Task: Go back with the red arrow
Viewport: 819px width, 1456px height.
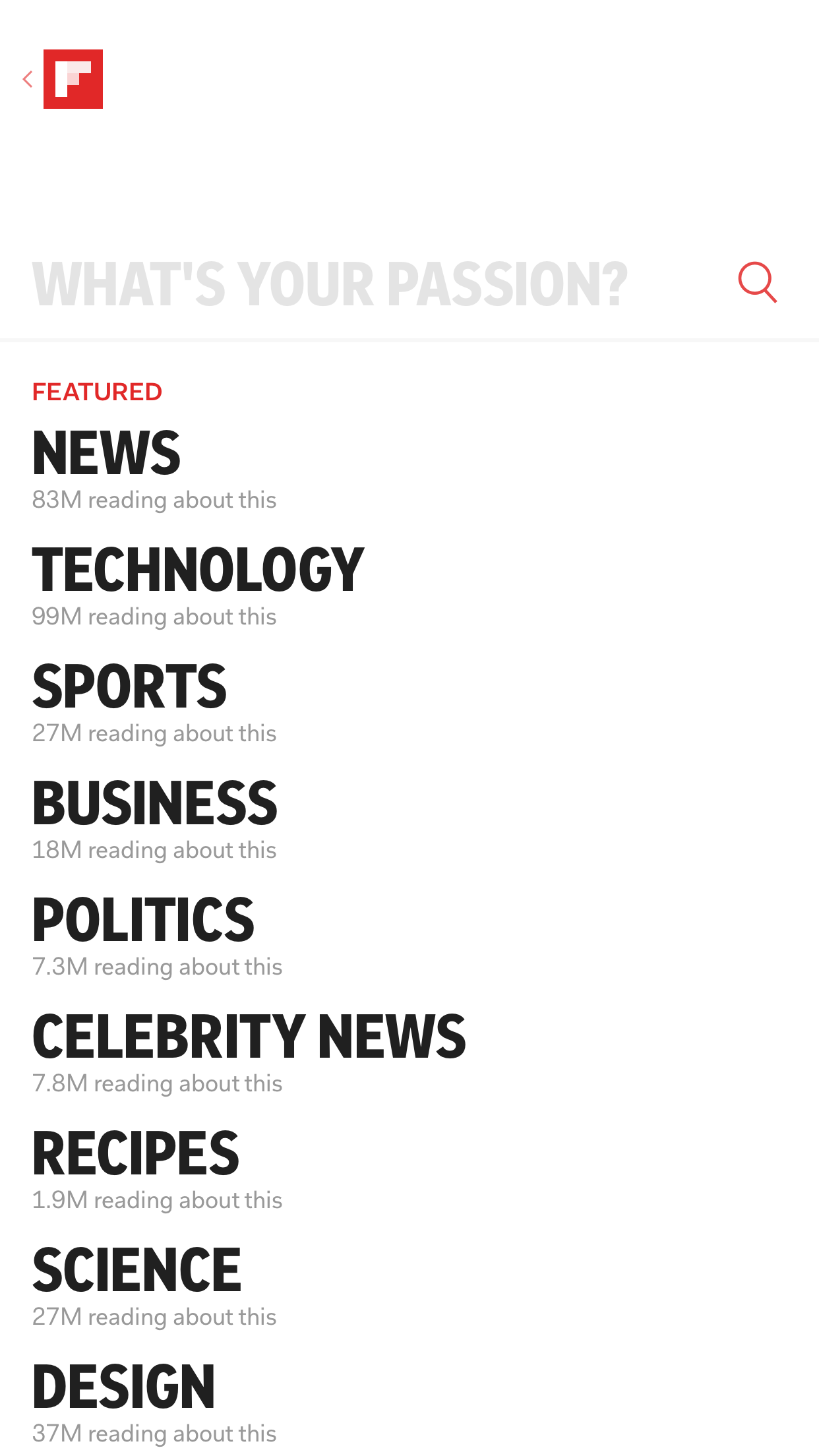Action: [28, 79]
